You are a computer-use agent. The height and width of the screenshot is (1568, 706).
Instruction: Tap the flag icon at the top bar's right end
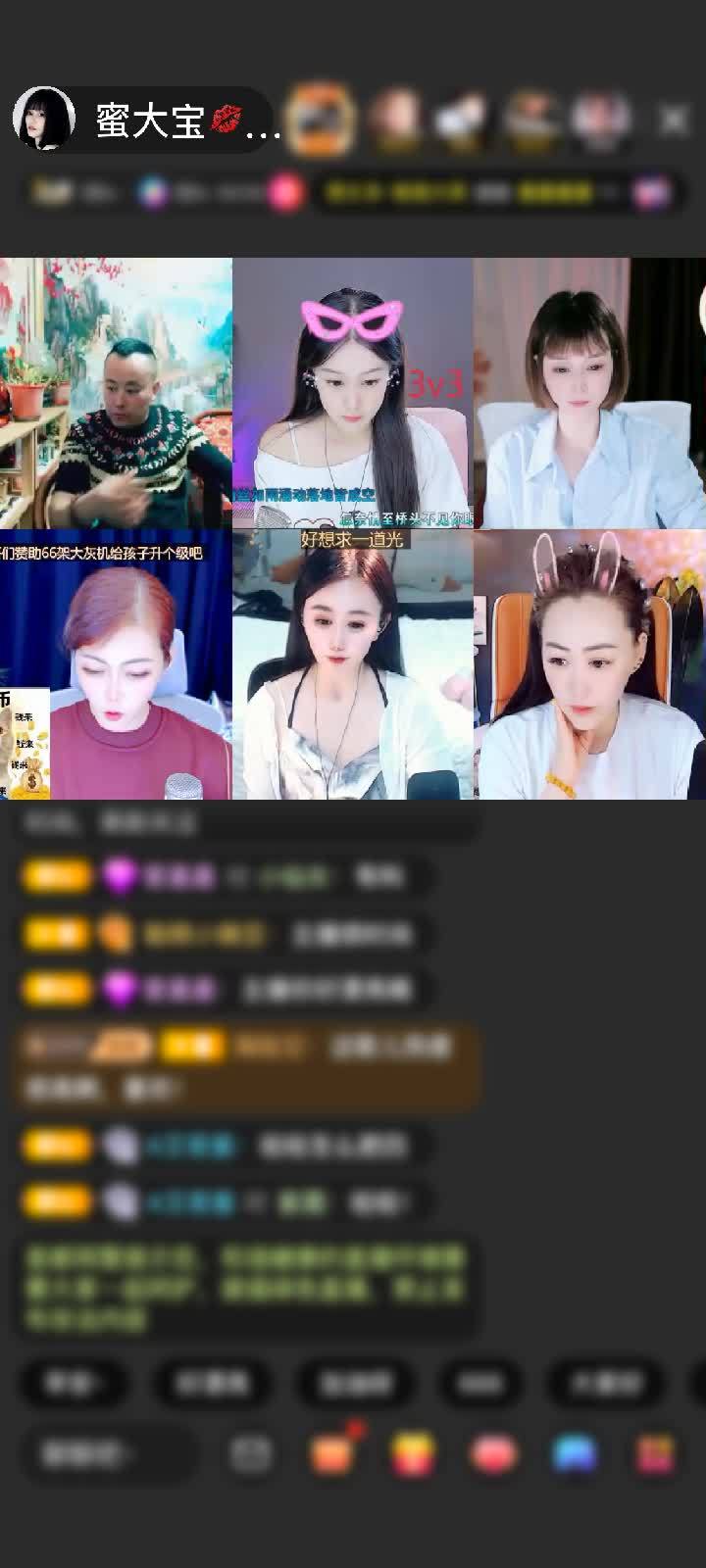pos(652,193)
